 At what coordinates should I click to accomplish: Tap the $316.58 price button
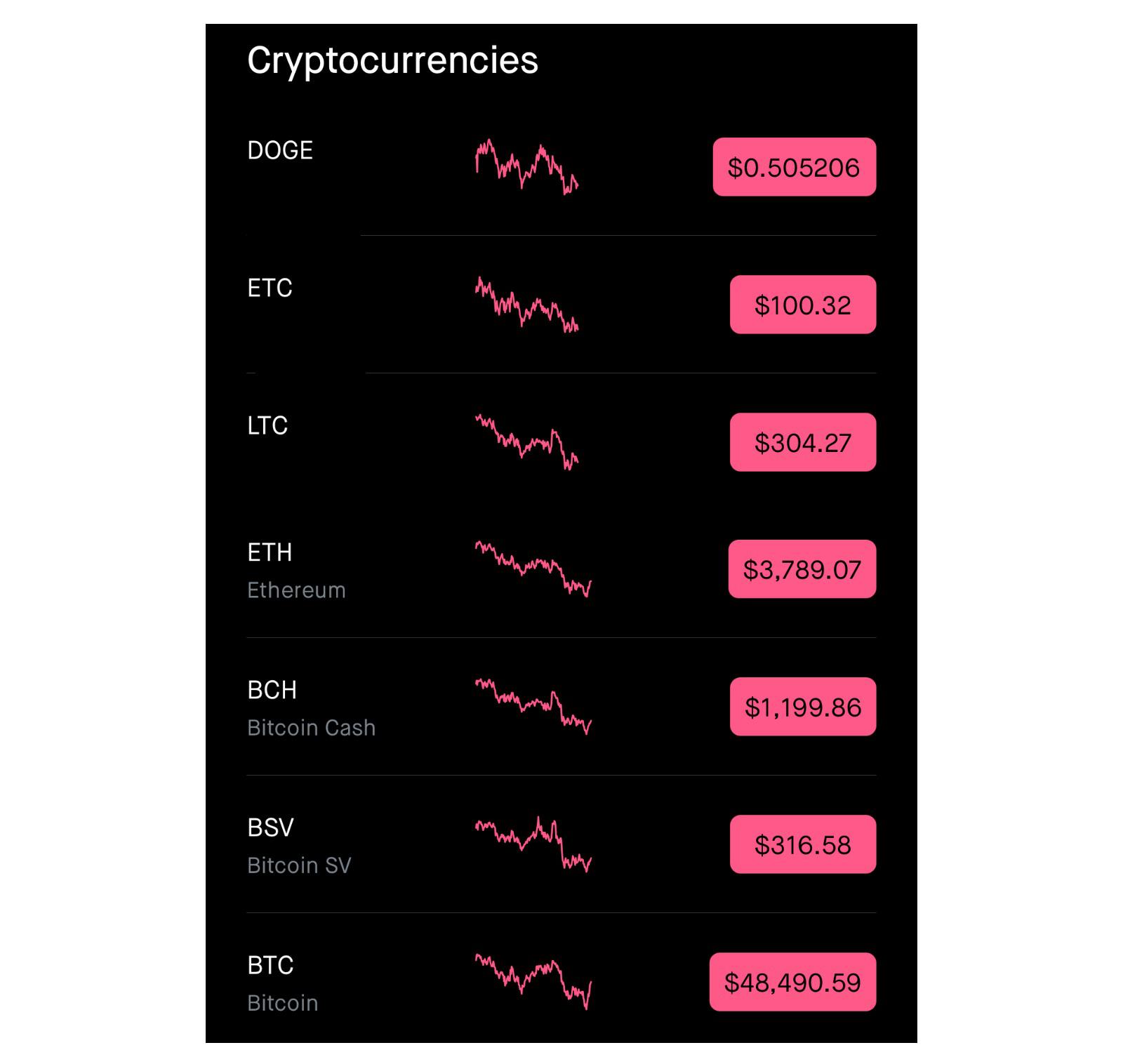tap(802, 844)
